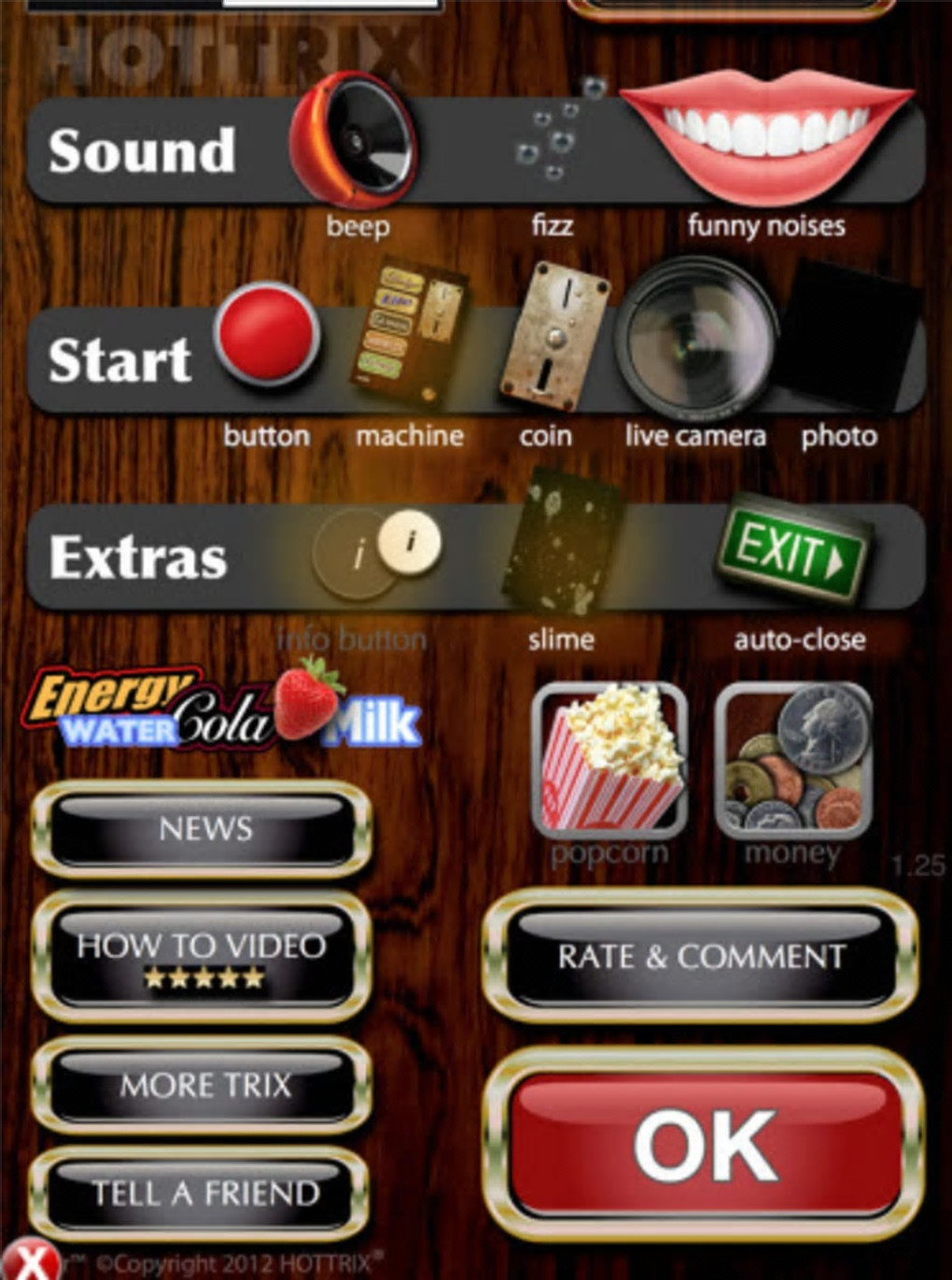This screenshot has width=952, height=1280.
Task: Open the NEWS button
Action: [x=204, y=830]
